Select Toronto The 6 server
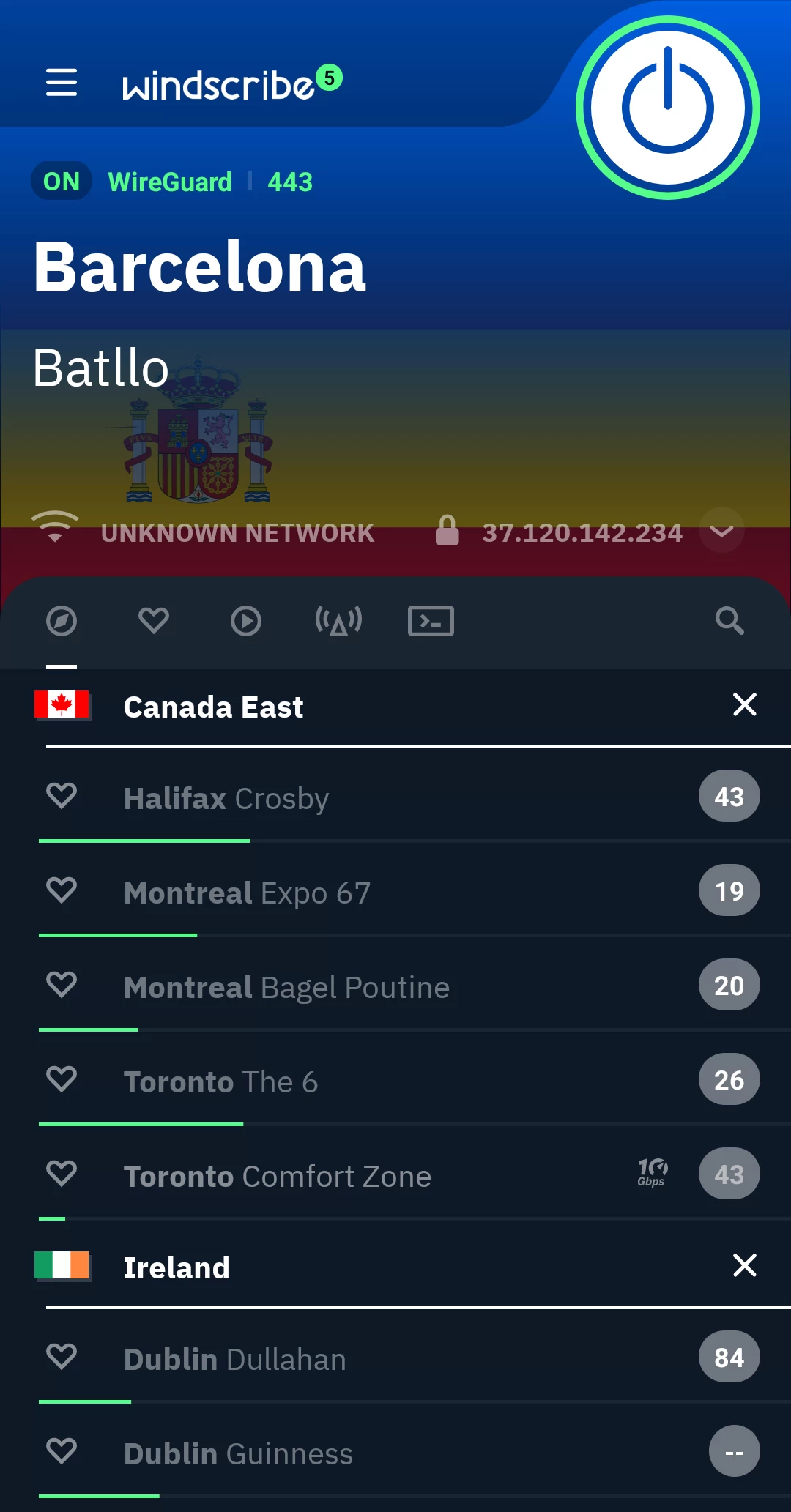The width and height of the screenshot is (791, 1512). pyautogui.click(x=221, y=1081)
